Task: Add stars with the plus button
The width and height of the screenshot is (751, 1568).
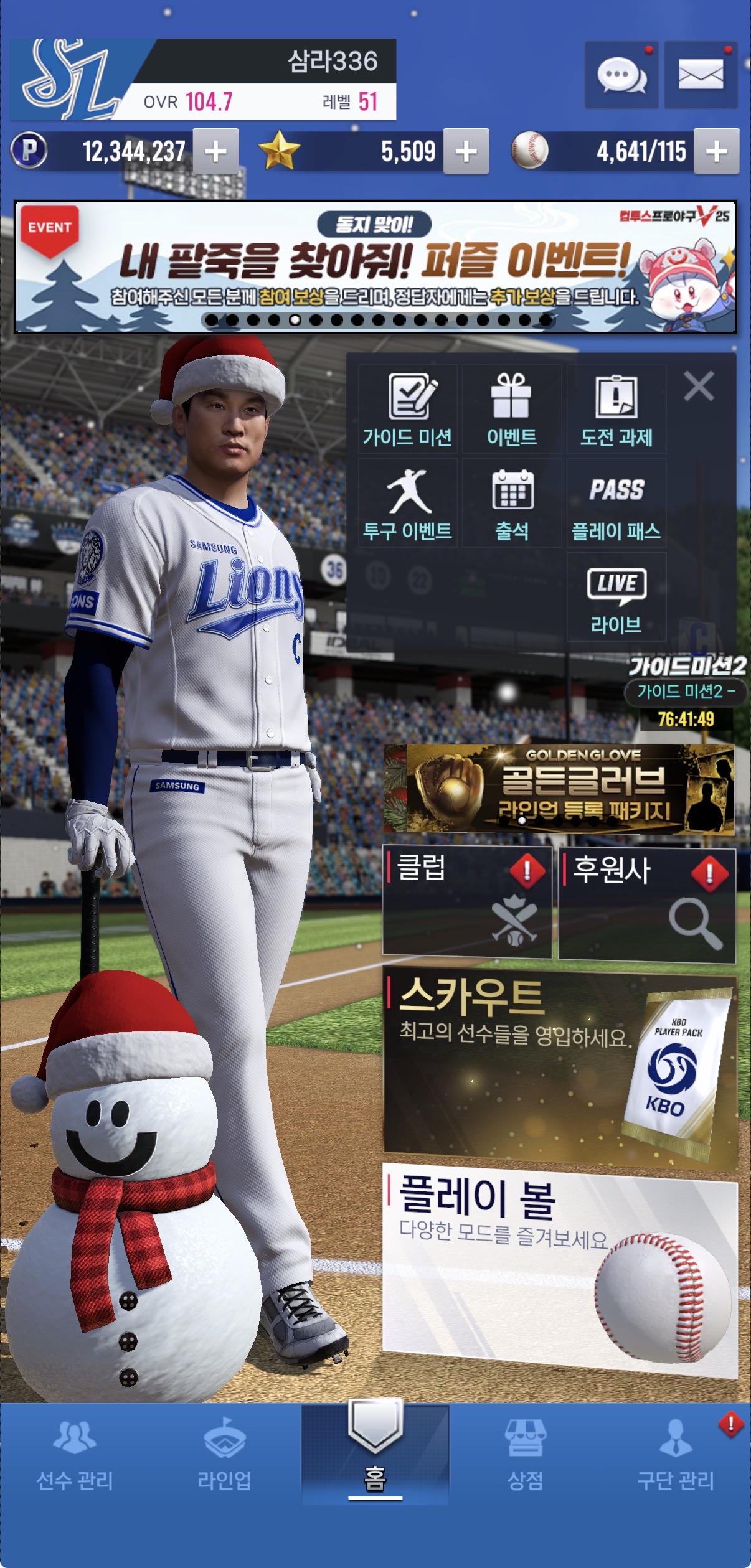Action: click(x=466, y=151)
